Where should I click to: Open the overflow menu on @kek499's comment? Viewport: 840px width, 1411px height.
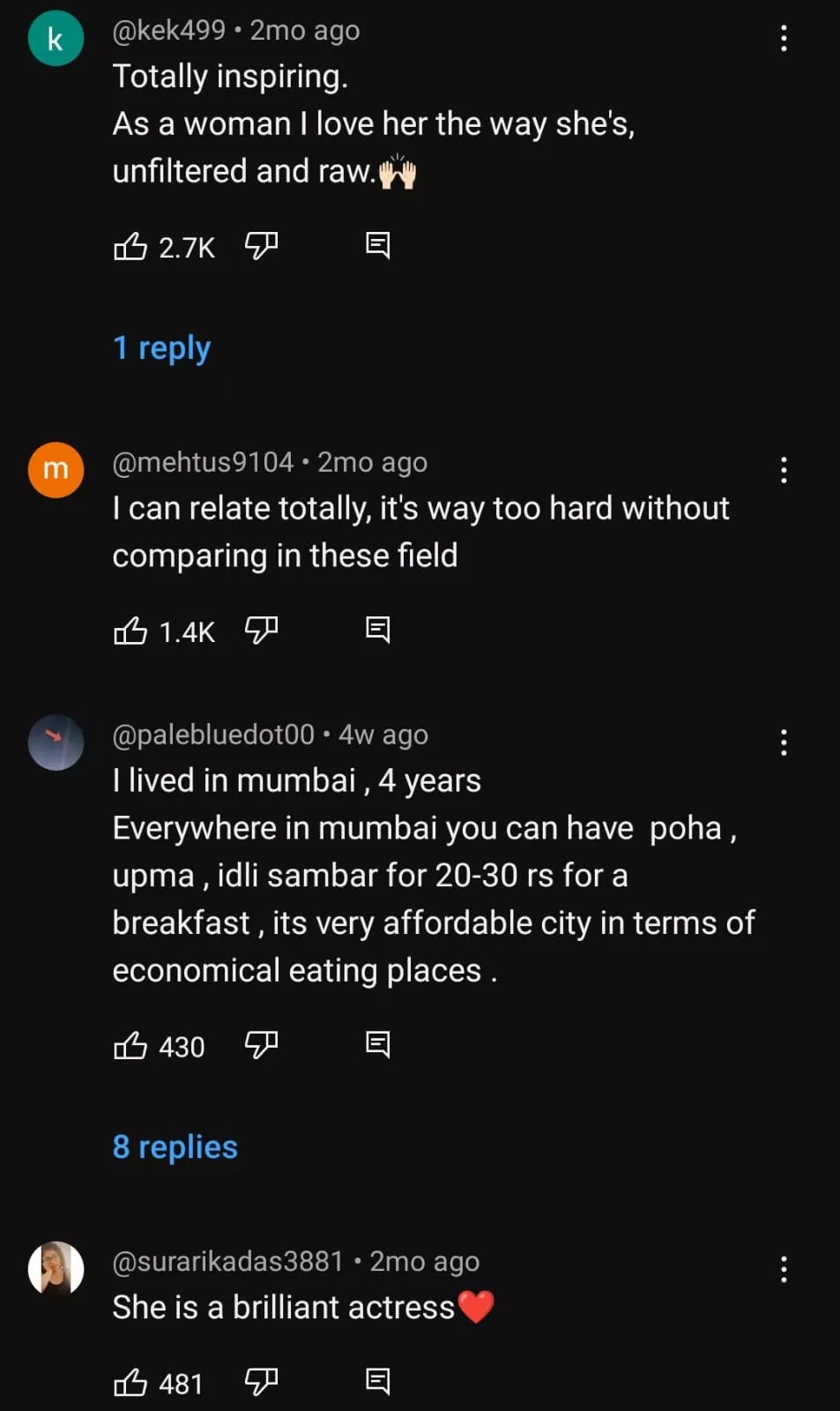(x=783, y=38)
